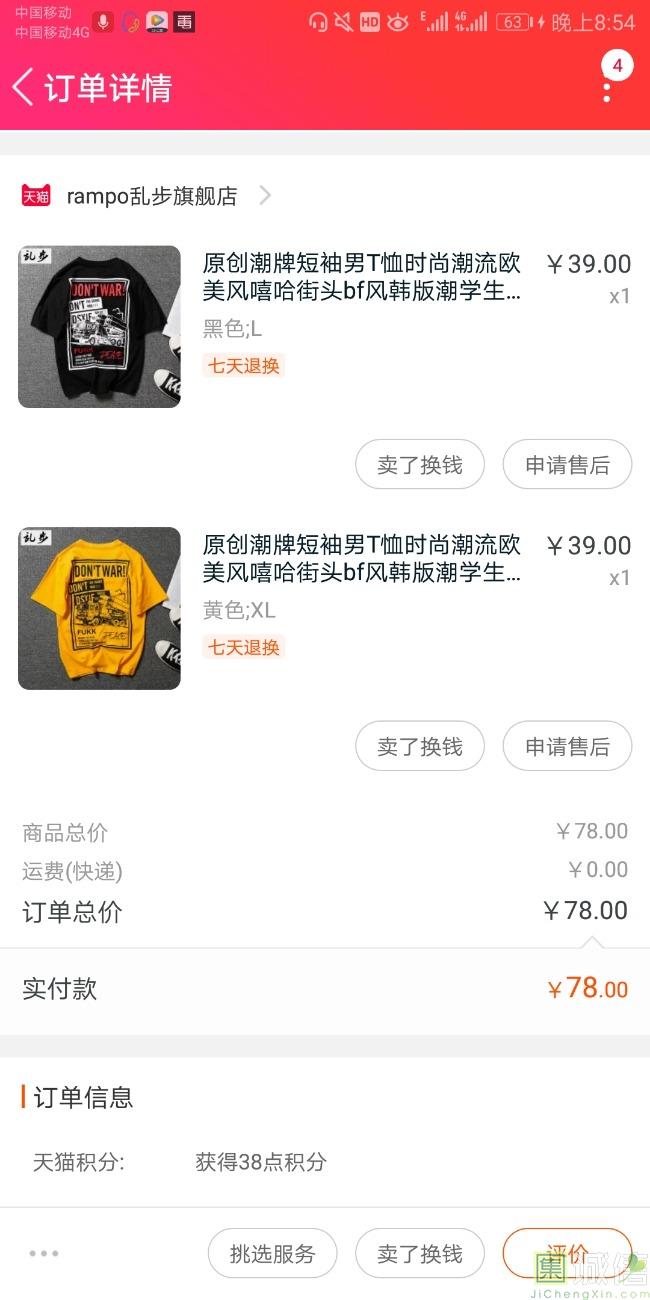650x1300 pixels.
Task: Open the 挑选服务 option
Action: pyautogui.click(x=272, y=1253)
